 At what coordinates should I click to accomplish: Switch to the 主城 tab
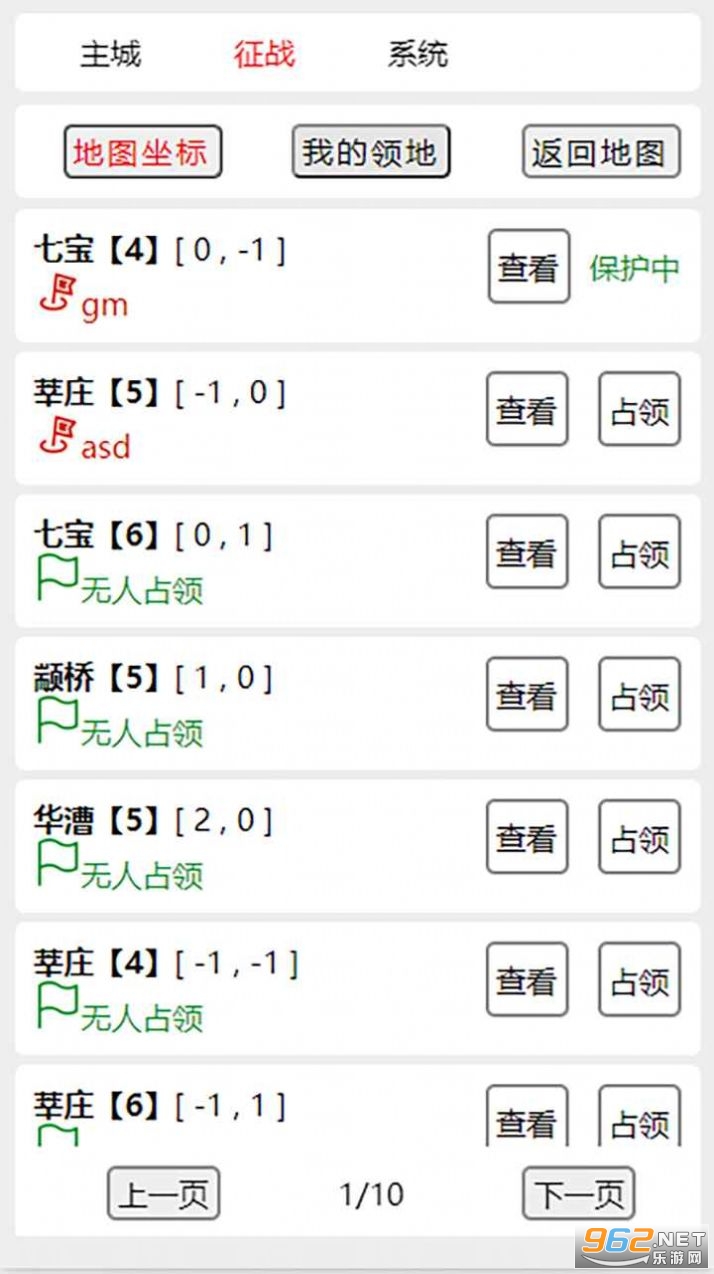click(111, 53)
